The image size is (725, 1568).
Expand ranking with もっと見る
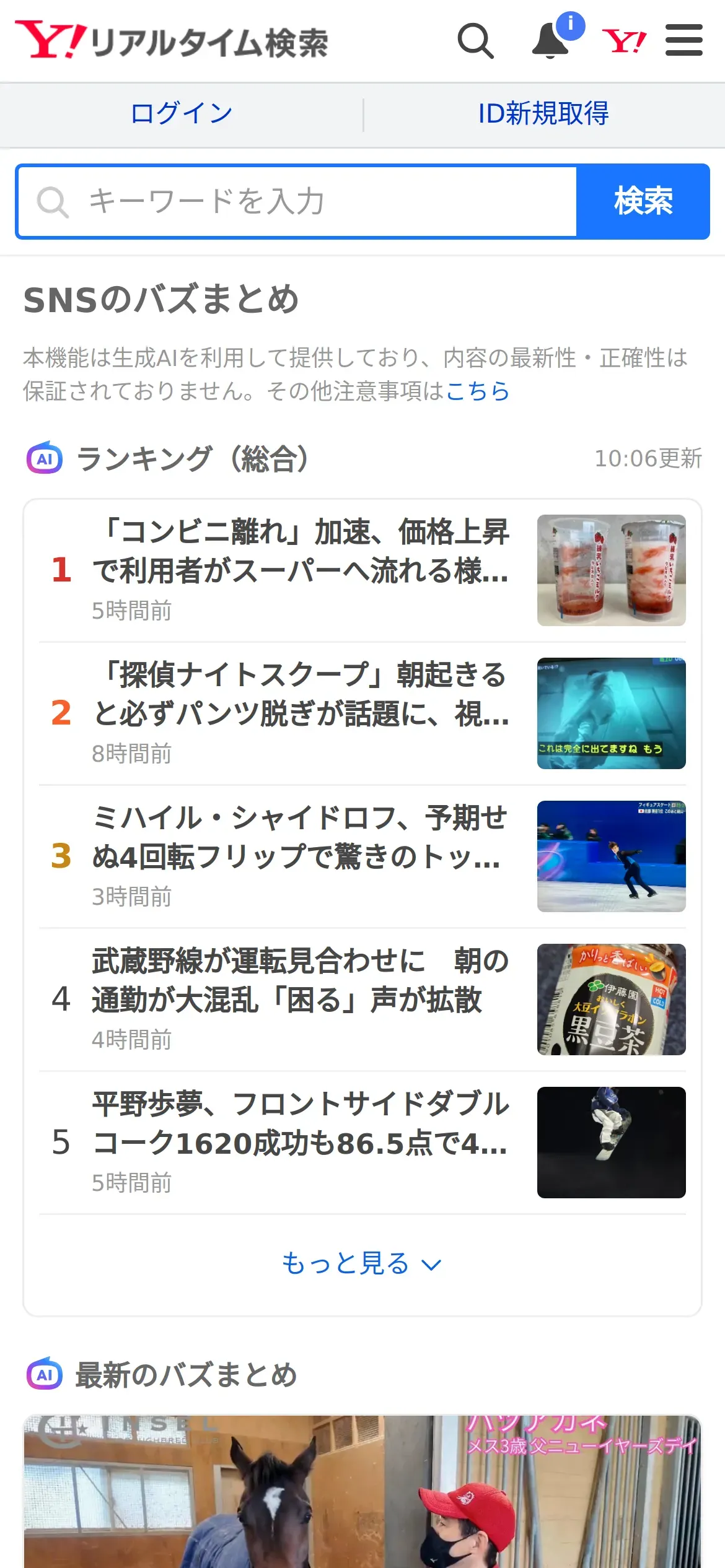(362, 1264)
